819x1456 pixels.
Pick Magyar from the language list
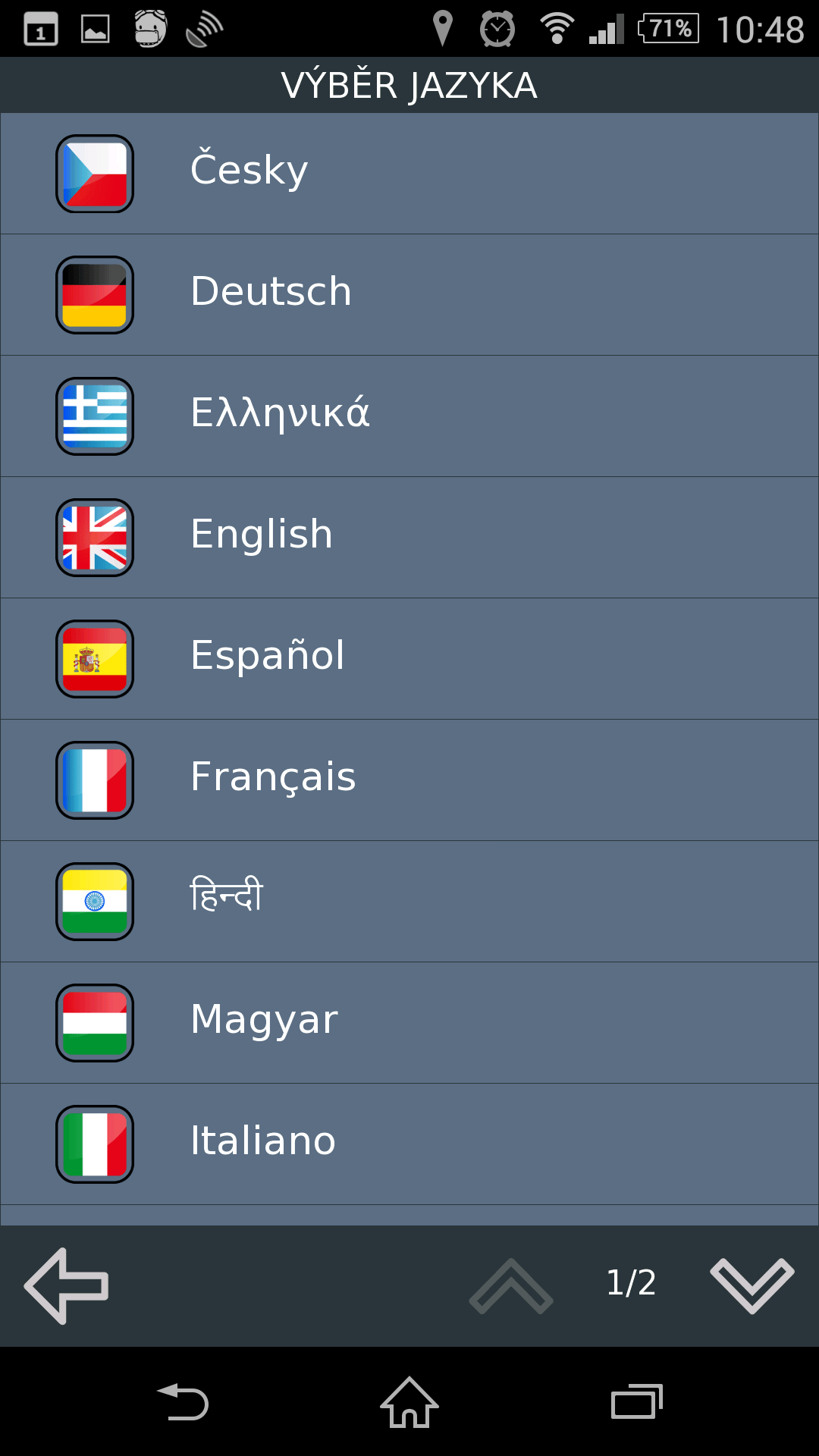pyautogui.click(x=409, y=1022)
